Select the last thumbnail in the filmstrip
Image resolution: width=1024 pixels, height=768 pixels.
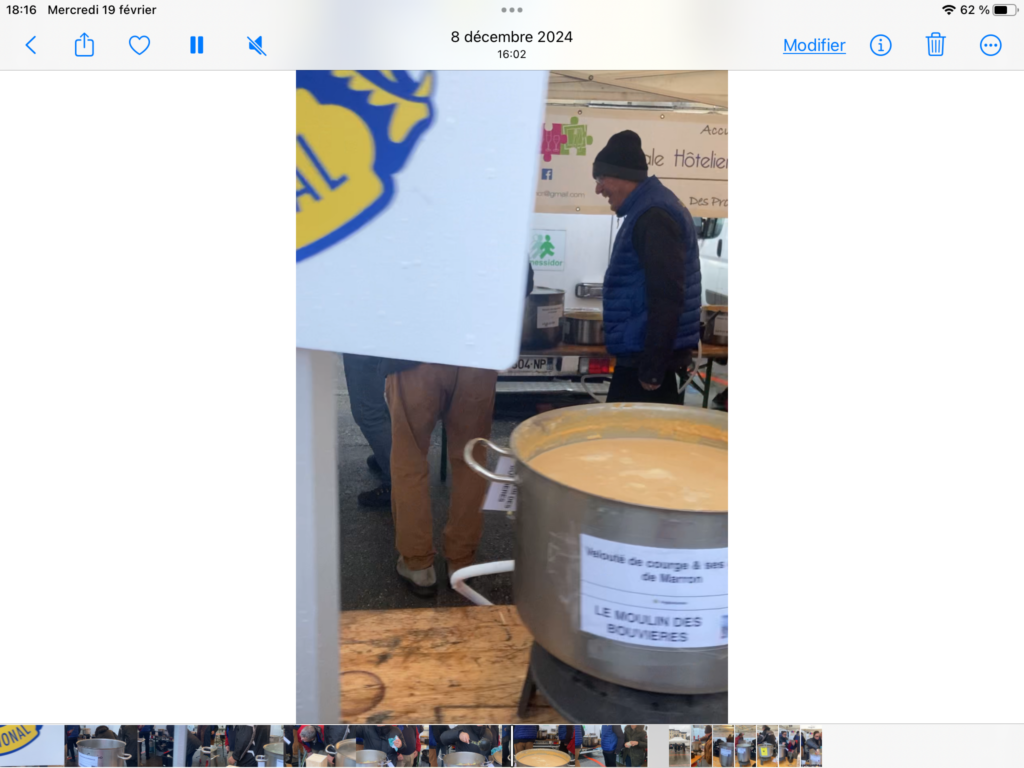(x=812, y=746)
